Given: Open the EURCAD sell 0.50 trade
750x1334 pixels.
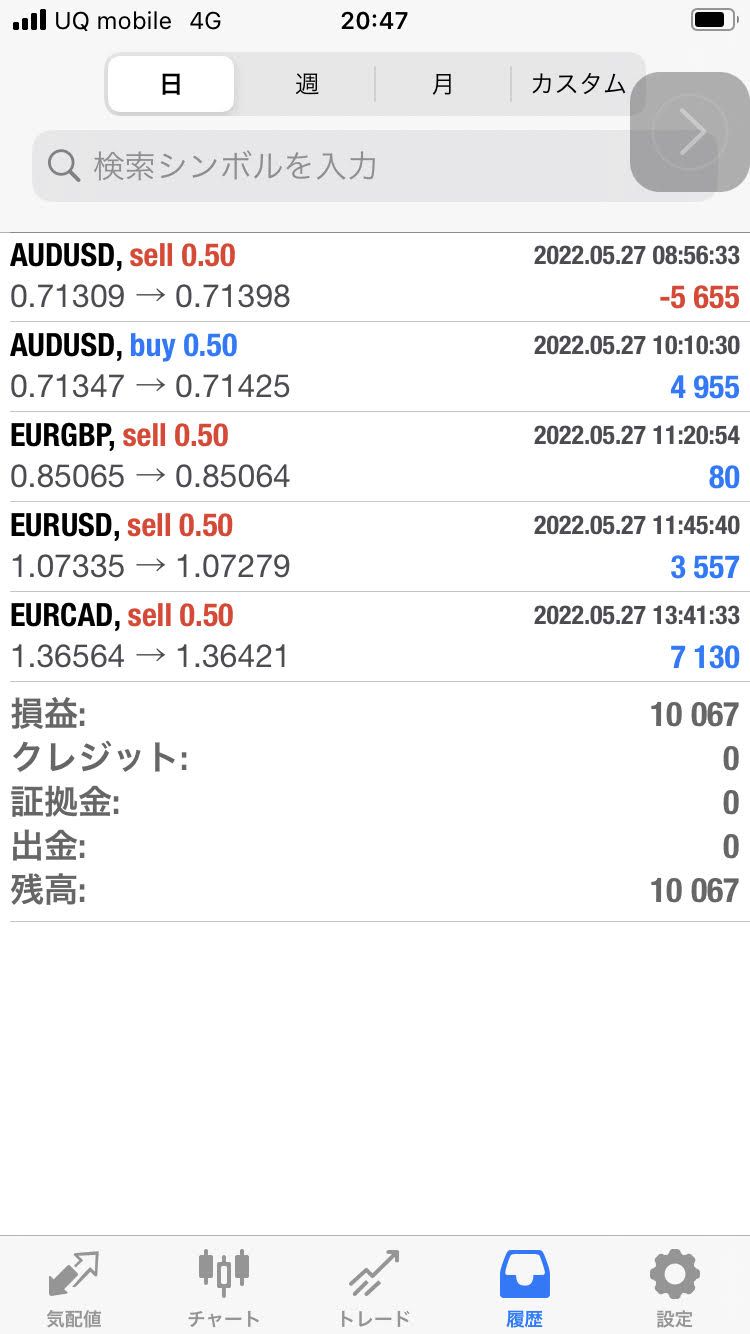Looking at the screenshot, I should [375, 637].
